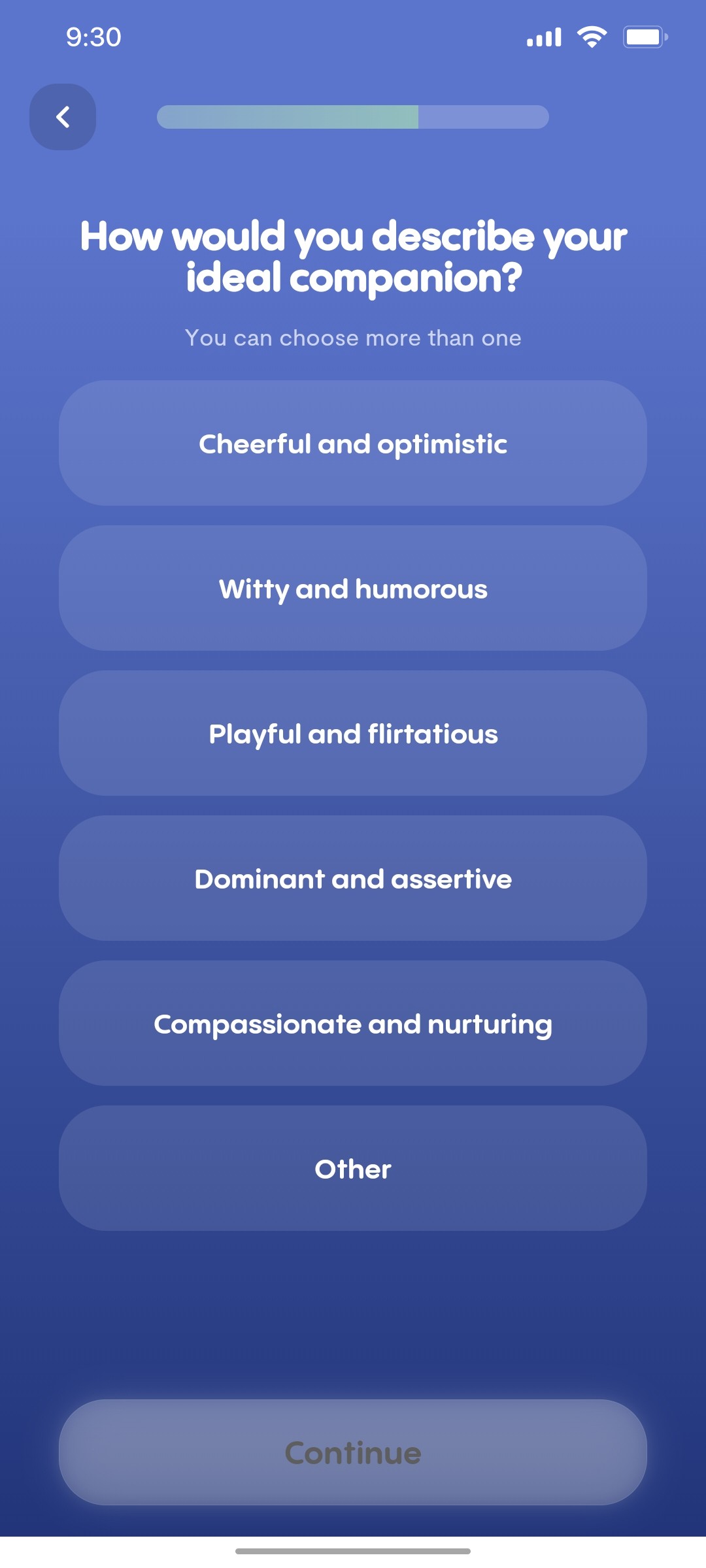The width and height of the screenshot is (706, 1568).
Task: Click the Wi-Fi status icon
Action: tap(592, 37)
